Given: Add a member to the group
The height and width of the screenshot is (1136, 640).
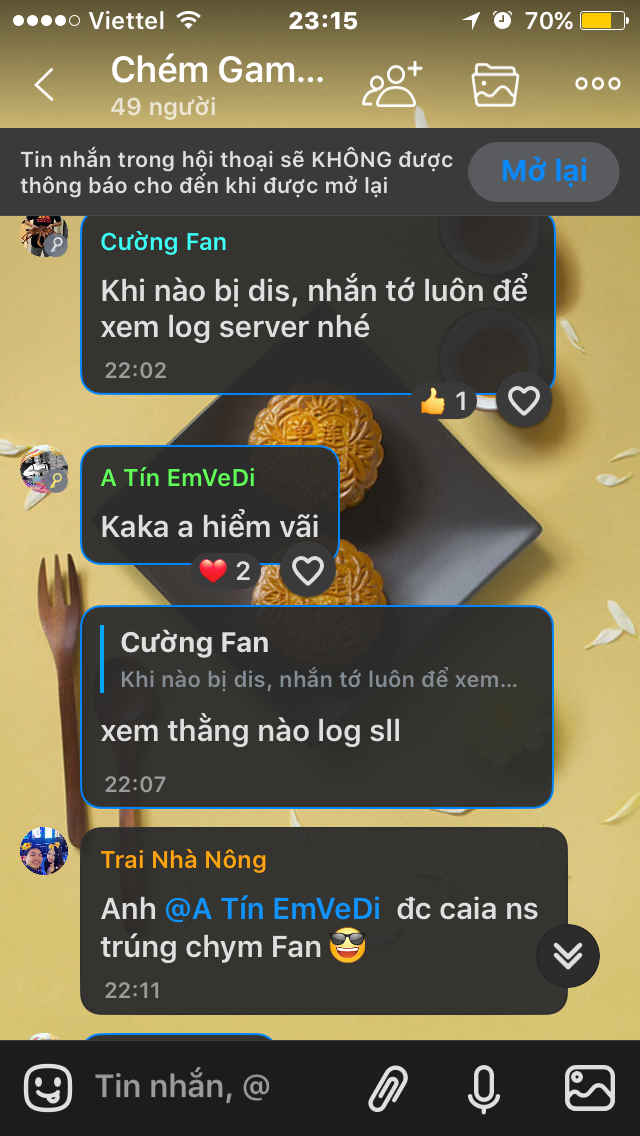Looking at the screenshot, I should 392,84.
